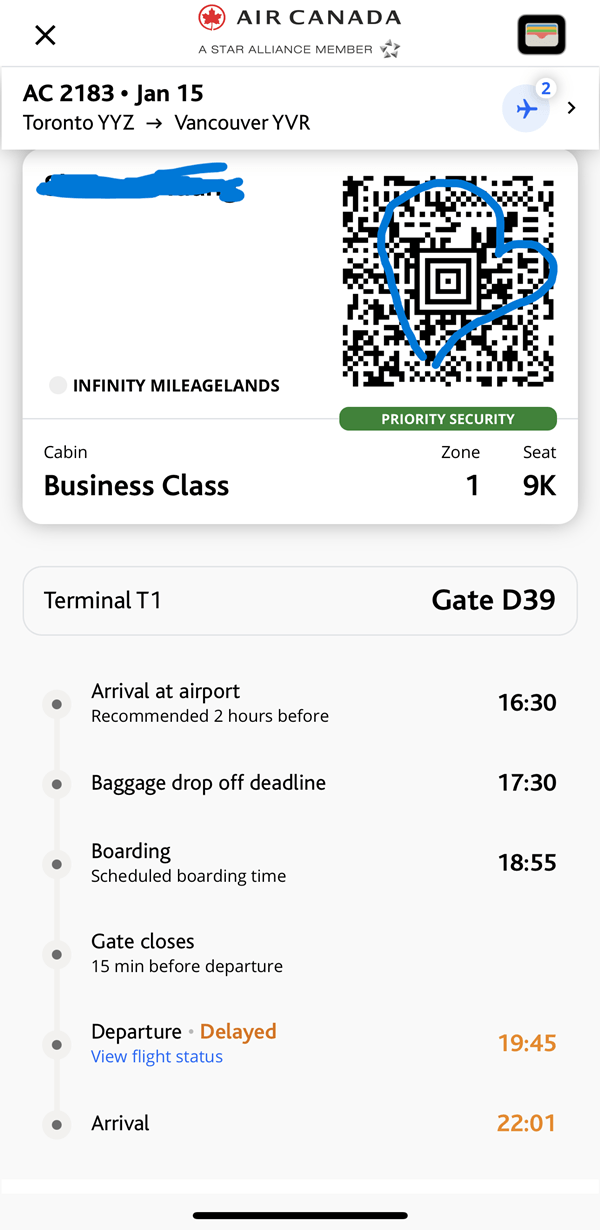Go to the next flight chevron
Image resolution: width=600 pixels, height=1230 pixels.
point(572,108)
